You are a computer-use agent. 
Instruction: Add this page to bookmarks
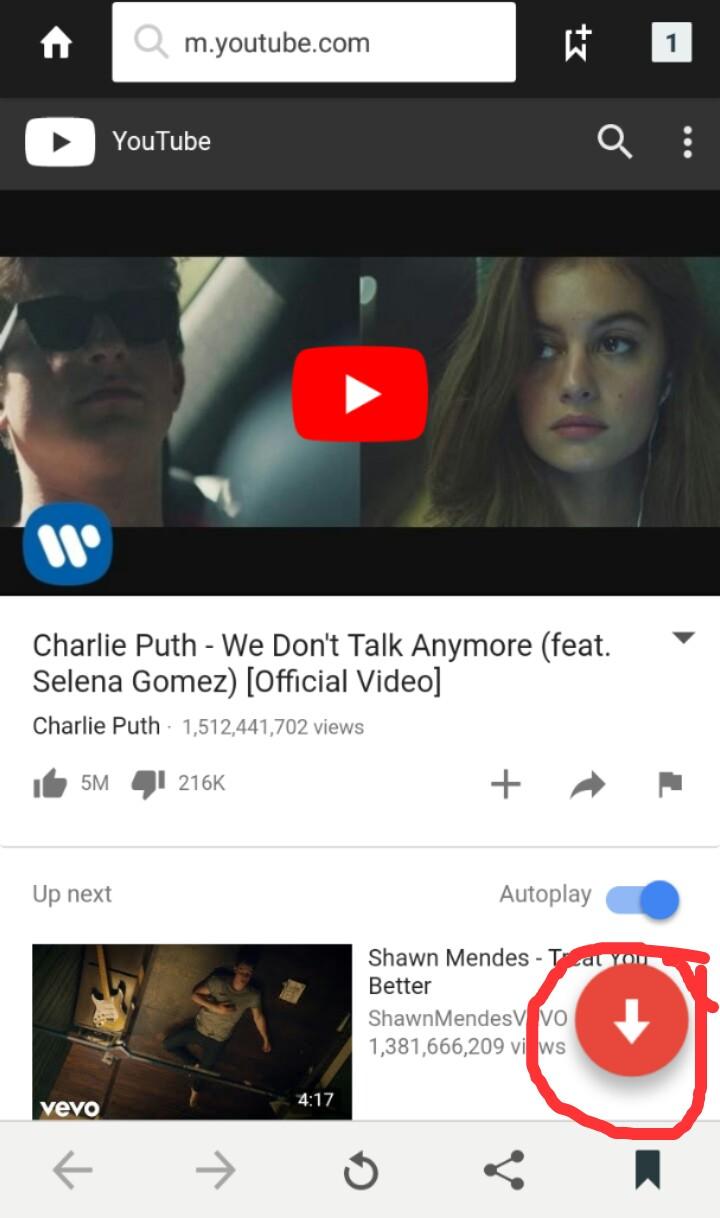pyautogui.click(x=577, y=43)
